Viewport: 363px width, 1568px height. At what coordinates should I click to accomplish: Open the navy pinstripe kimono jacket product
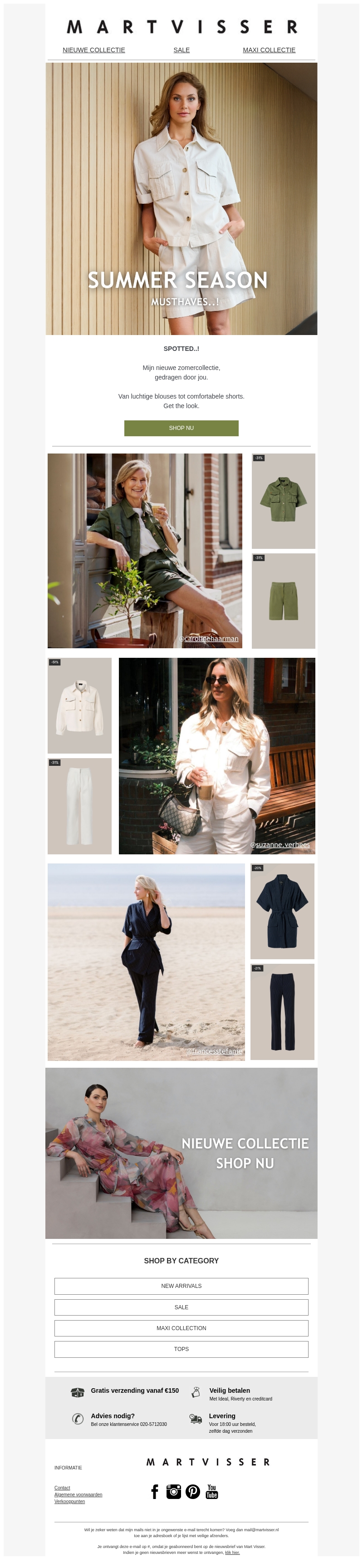coord(282,911)
